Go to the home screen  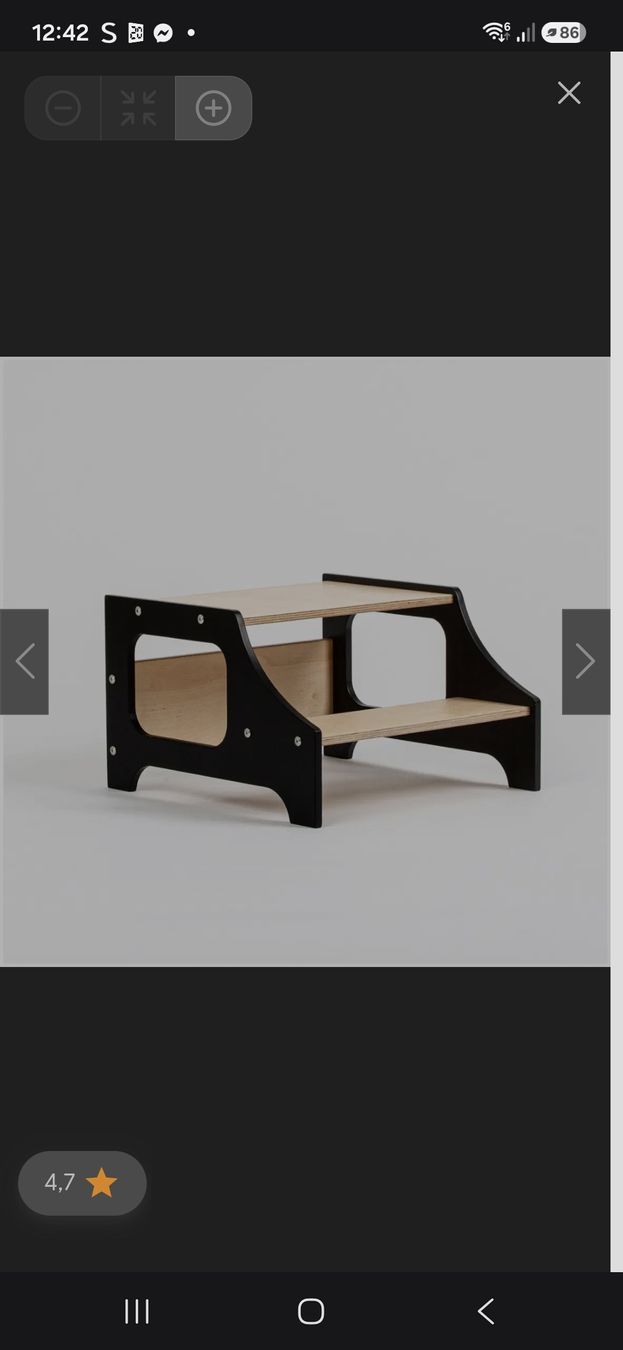[x=311, y=1311]
